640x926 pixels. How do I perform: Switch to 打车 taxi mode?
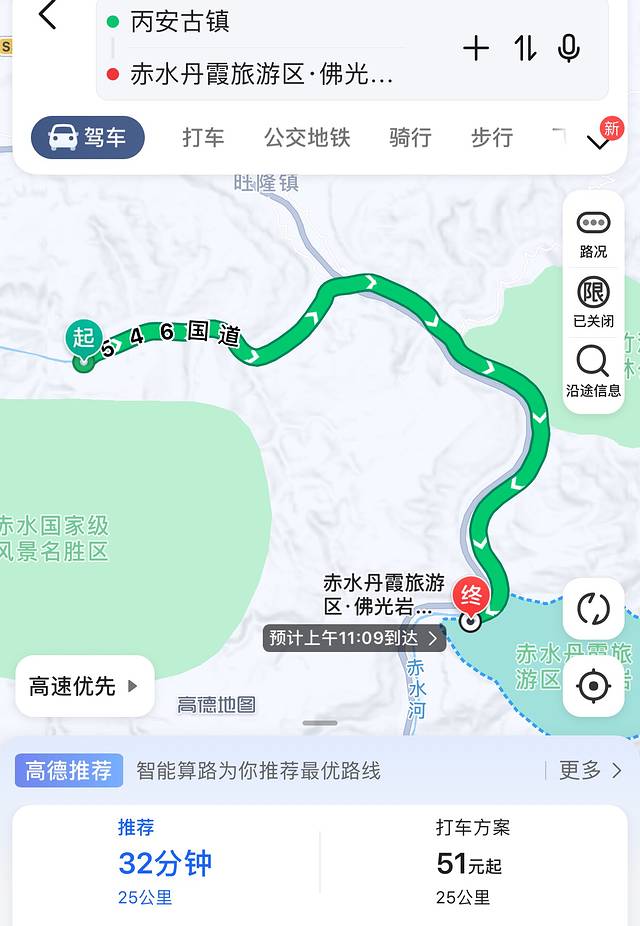pos(203,138)
